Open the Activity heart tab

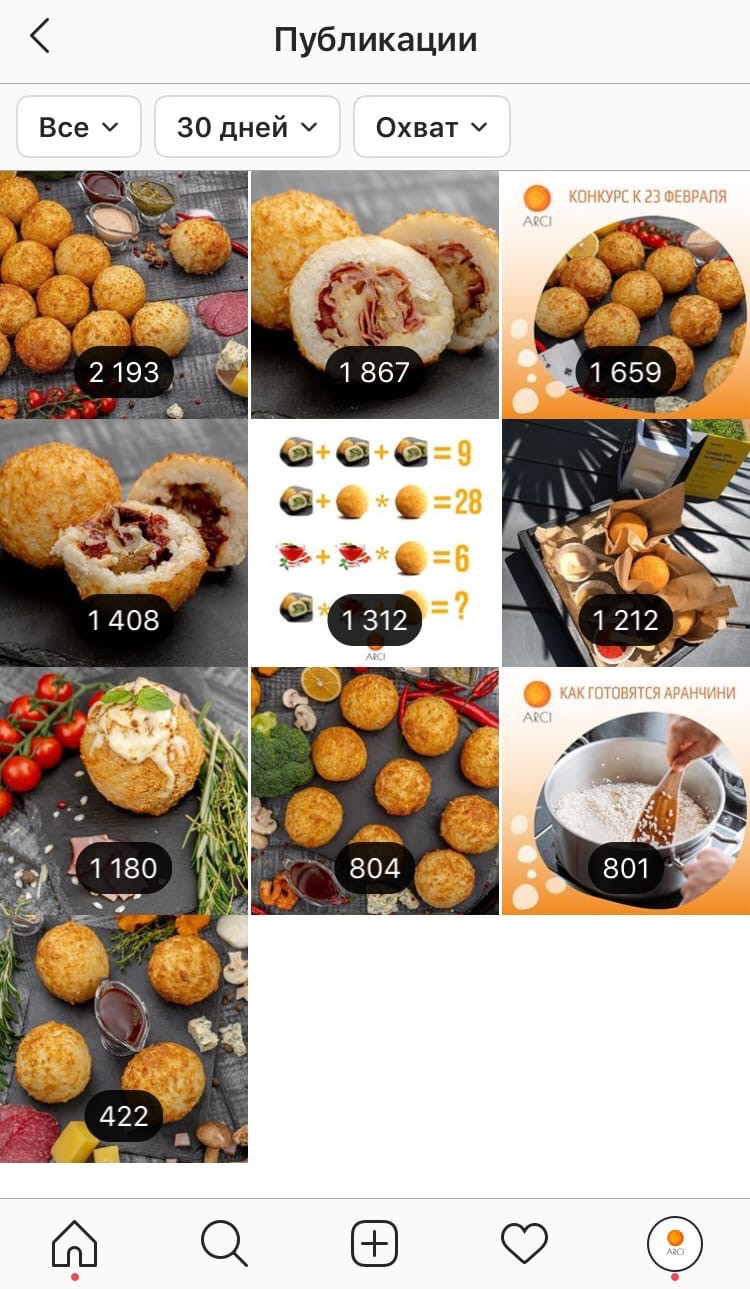(524, 1244)
